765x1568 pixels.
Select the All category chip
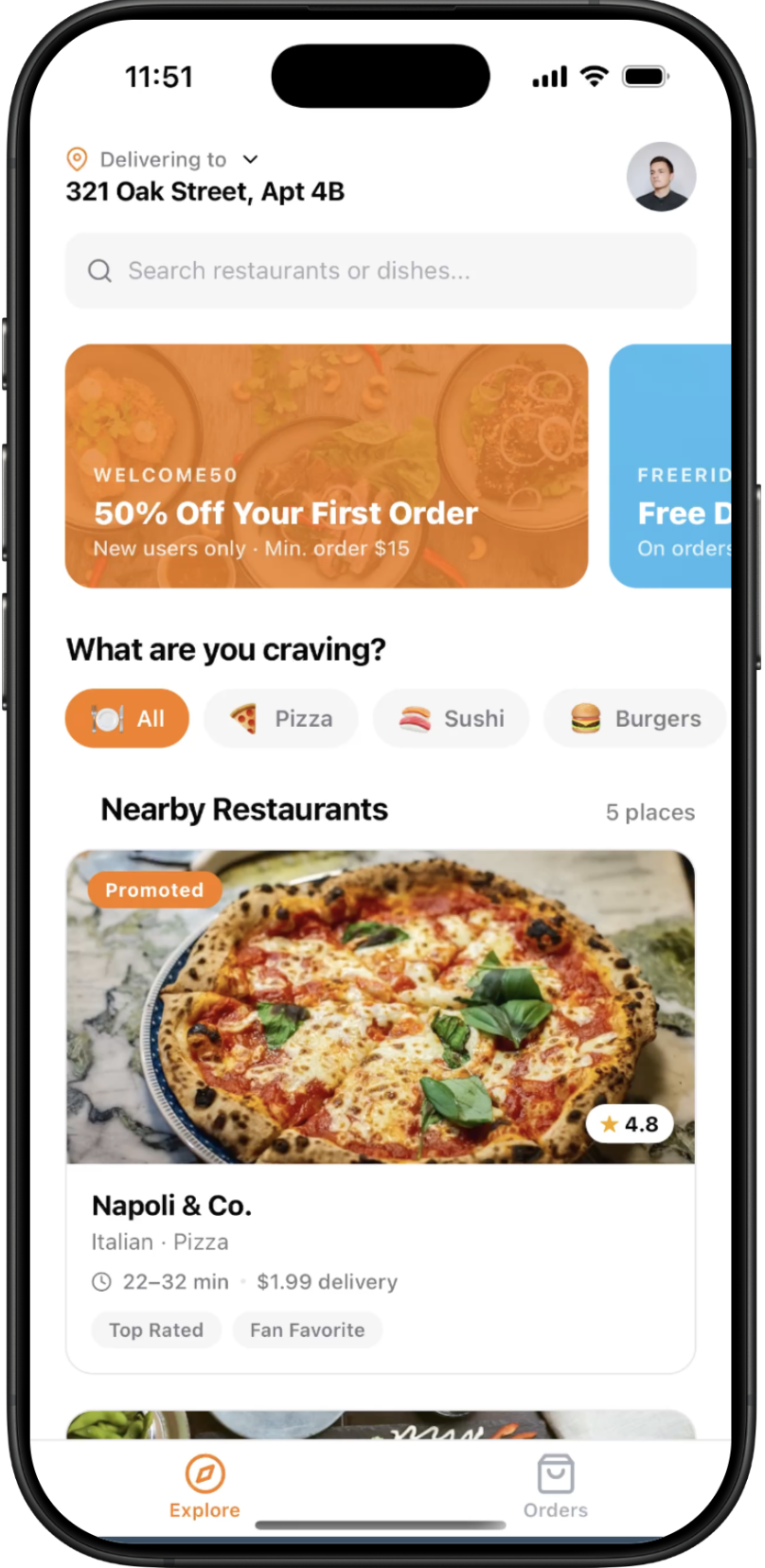(x=127, y=718)
